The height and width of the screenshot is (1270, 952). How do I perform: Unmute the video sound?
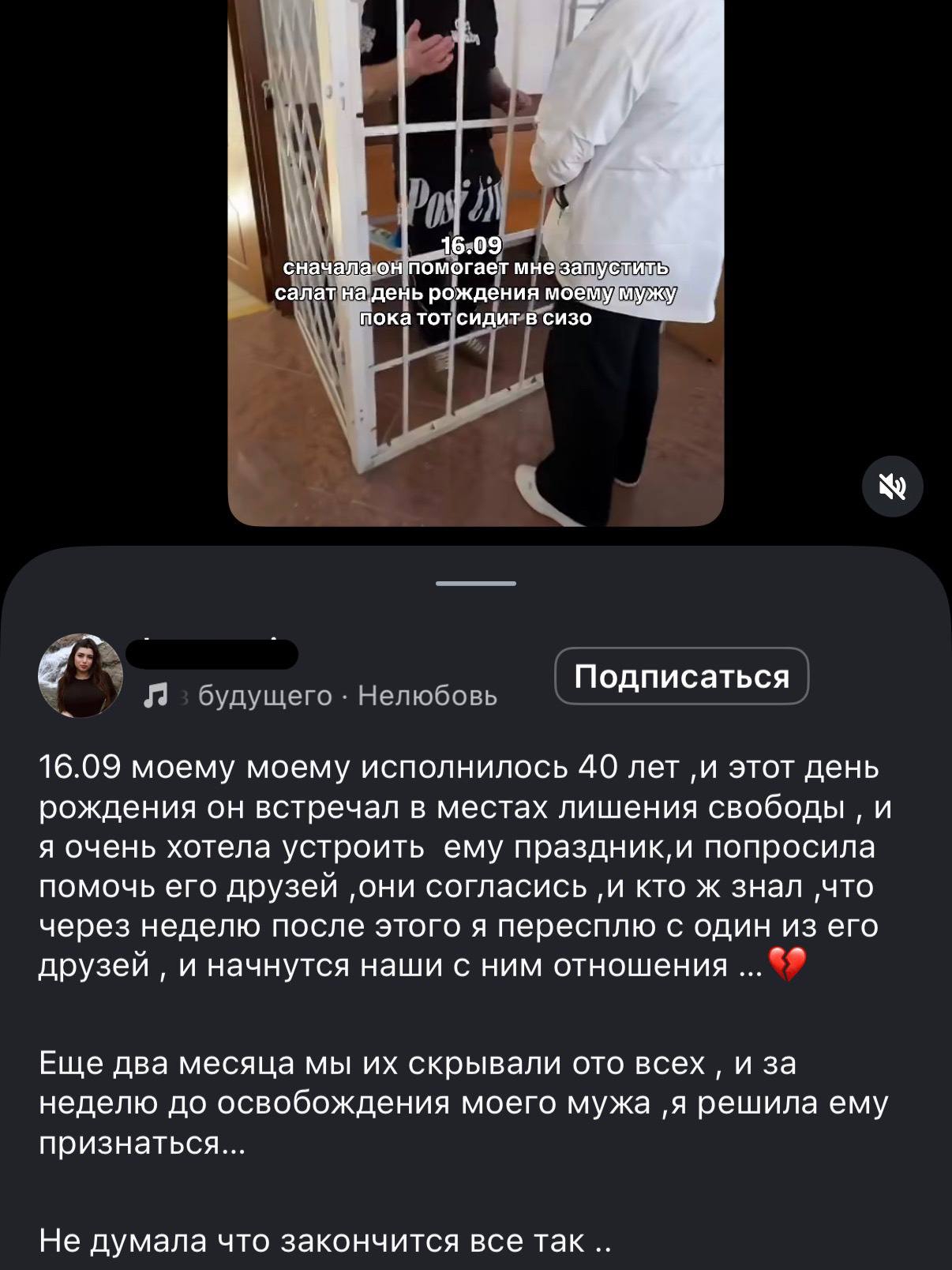(x=893, y=487)
